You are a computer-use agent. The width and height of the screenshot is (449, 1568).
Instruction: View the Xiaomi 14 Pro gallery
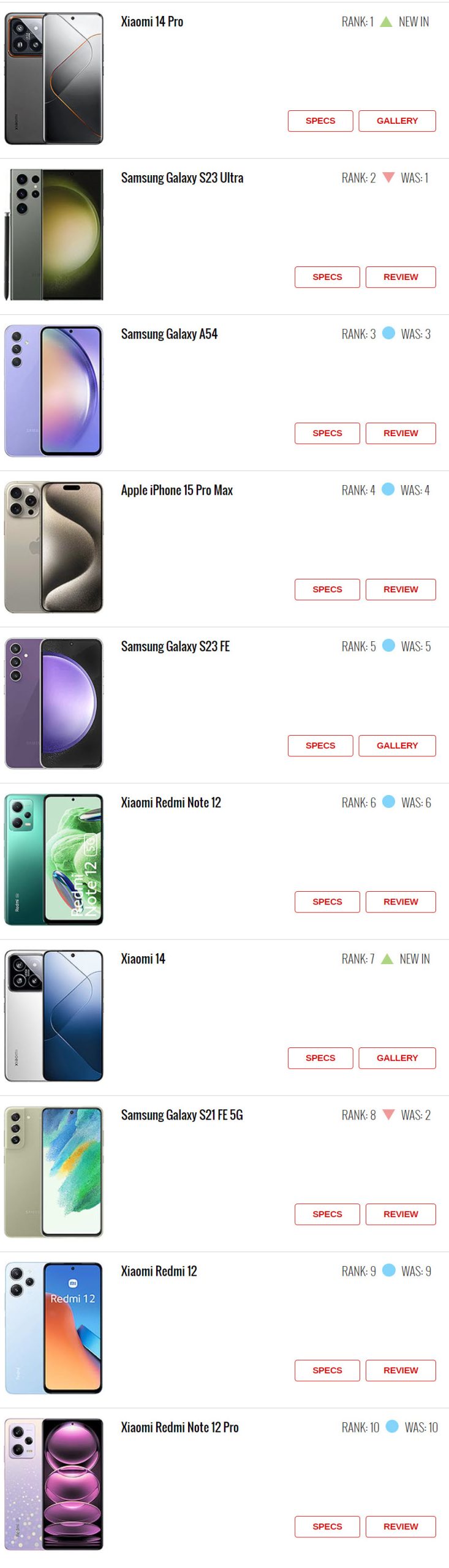[397, 121]
